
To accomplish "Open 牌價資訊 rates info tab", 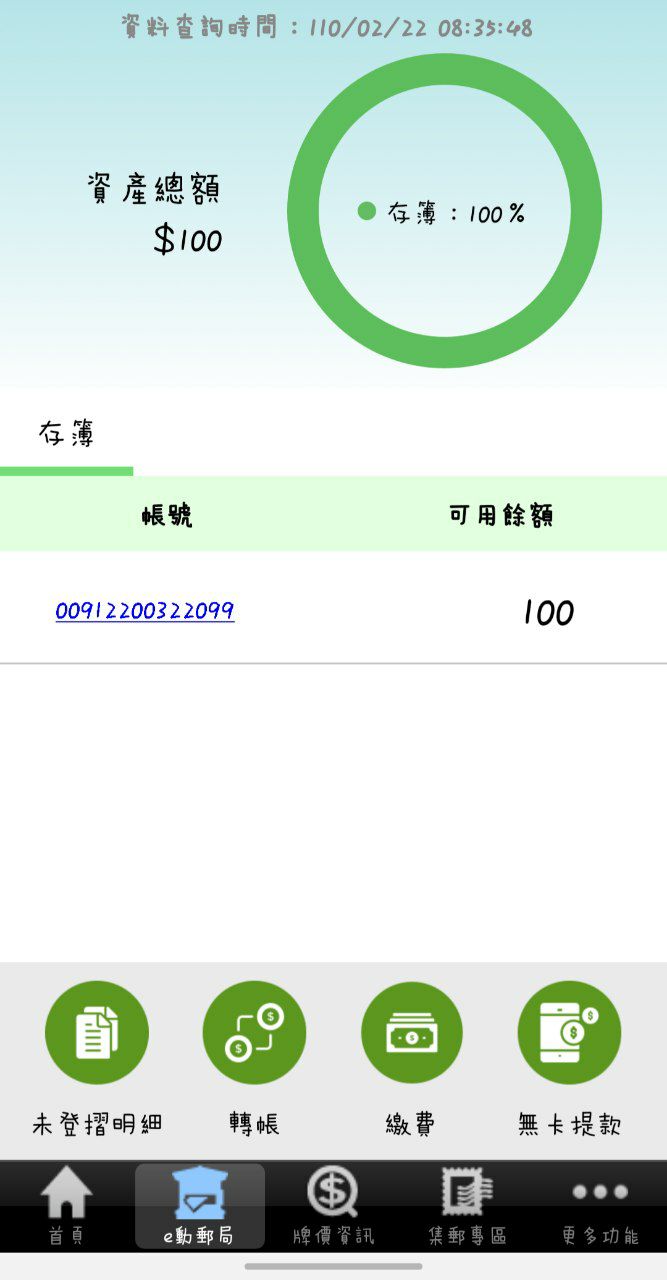I will (333, 1206).
